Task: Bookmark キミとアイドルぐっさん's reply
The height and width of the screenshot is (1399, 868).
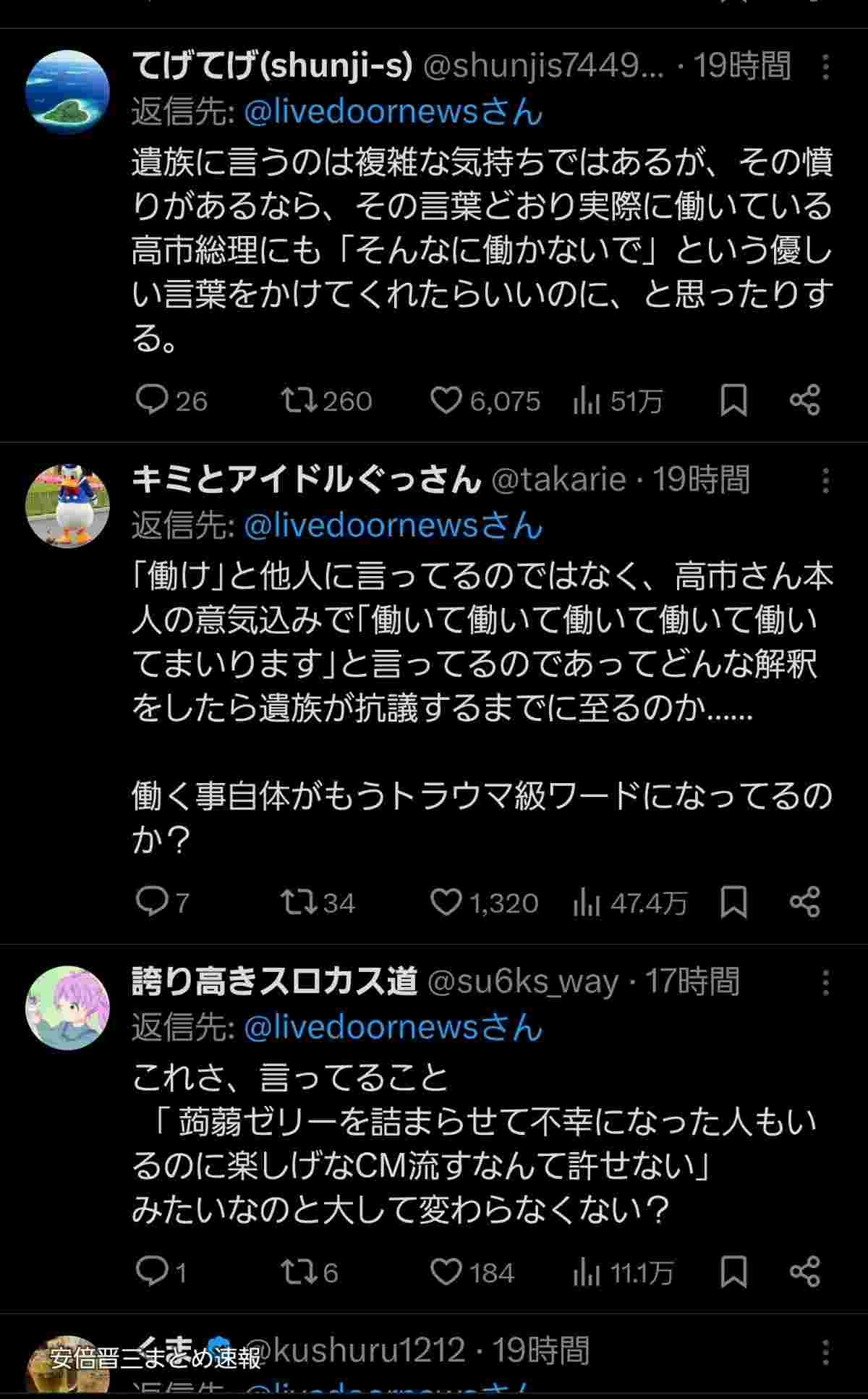Action: pyautogui.click(x=733, y=903)
